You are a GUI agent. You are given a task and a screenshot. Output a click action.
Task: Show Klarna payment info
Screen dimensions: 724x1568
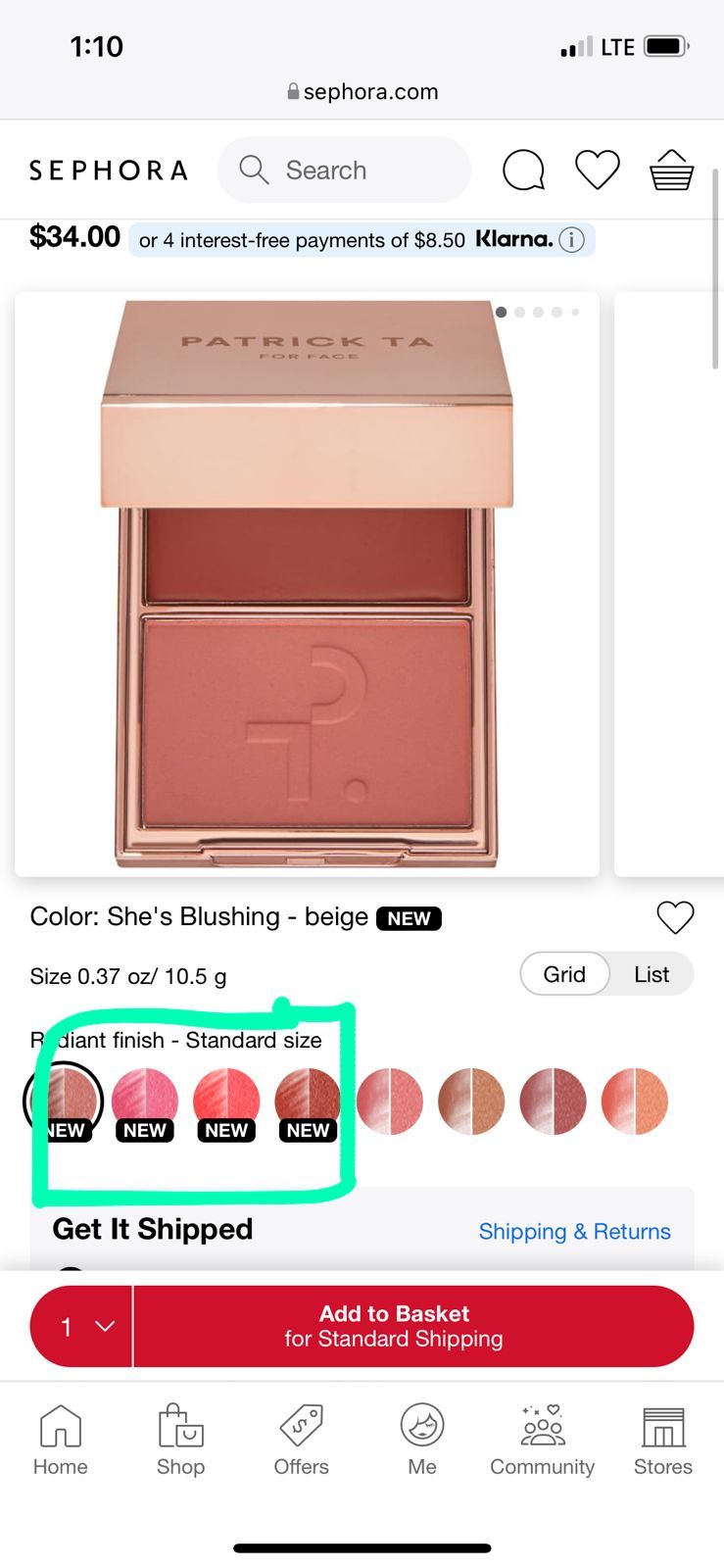[572, 240]
